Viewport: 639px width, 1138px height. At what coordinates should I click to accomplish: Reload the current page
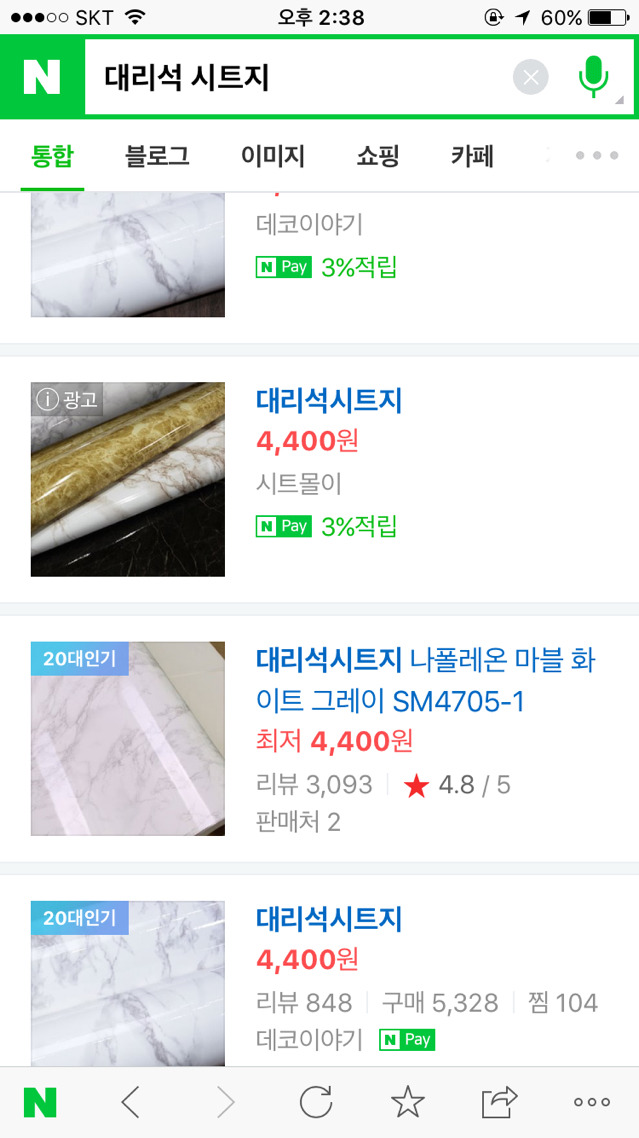tap(316, 1102)
